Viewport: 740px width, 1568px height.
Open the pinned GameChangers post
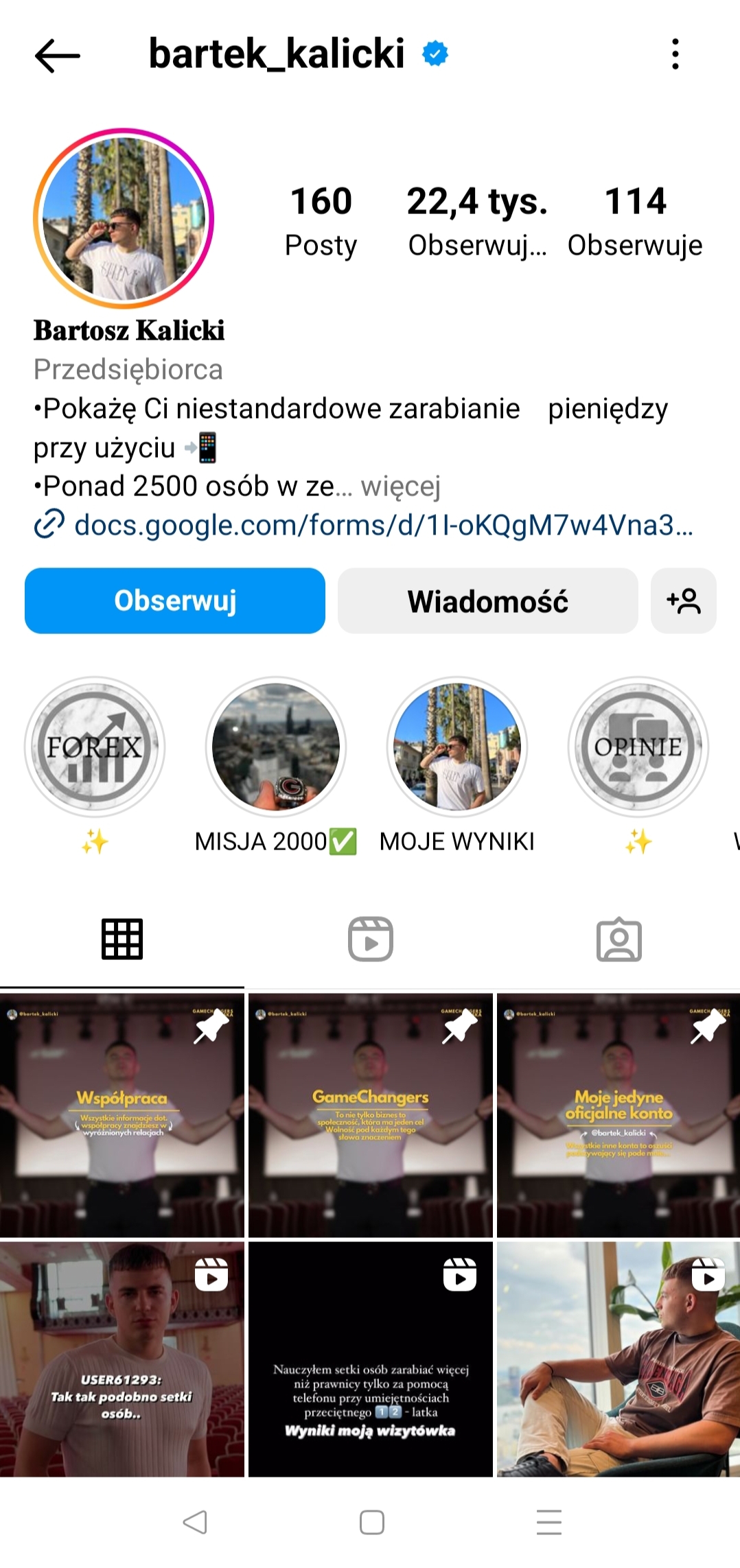(371, 1115)
